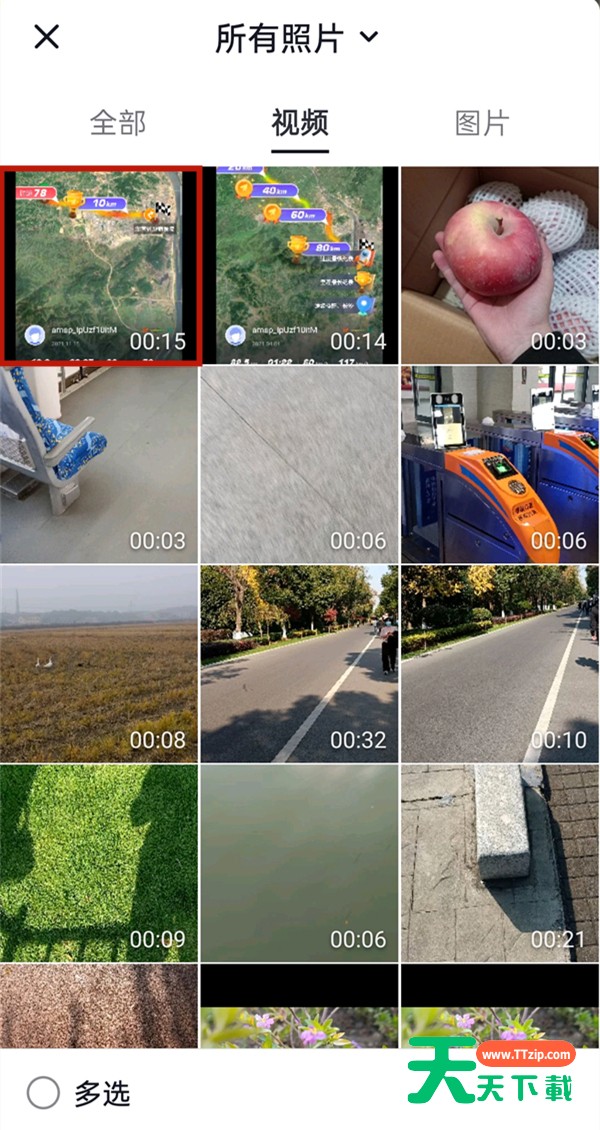Choose the 00:21 stone curb video
600x1130 pixels.
click(x=500, y=862)
